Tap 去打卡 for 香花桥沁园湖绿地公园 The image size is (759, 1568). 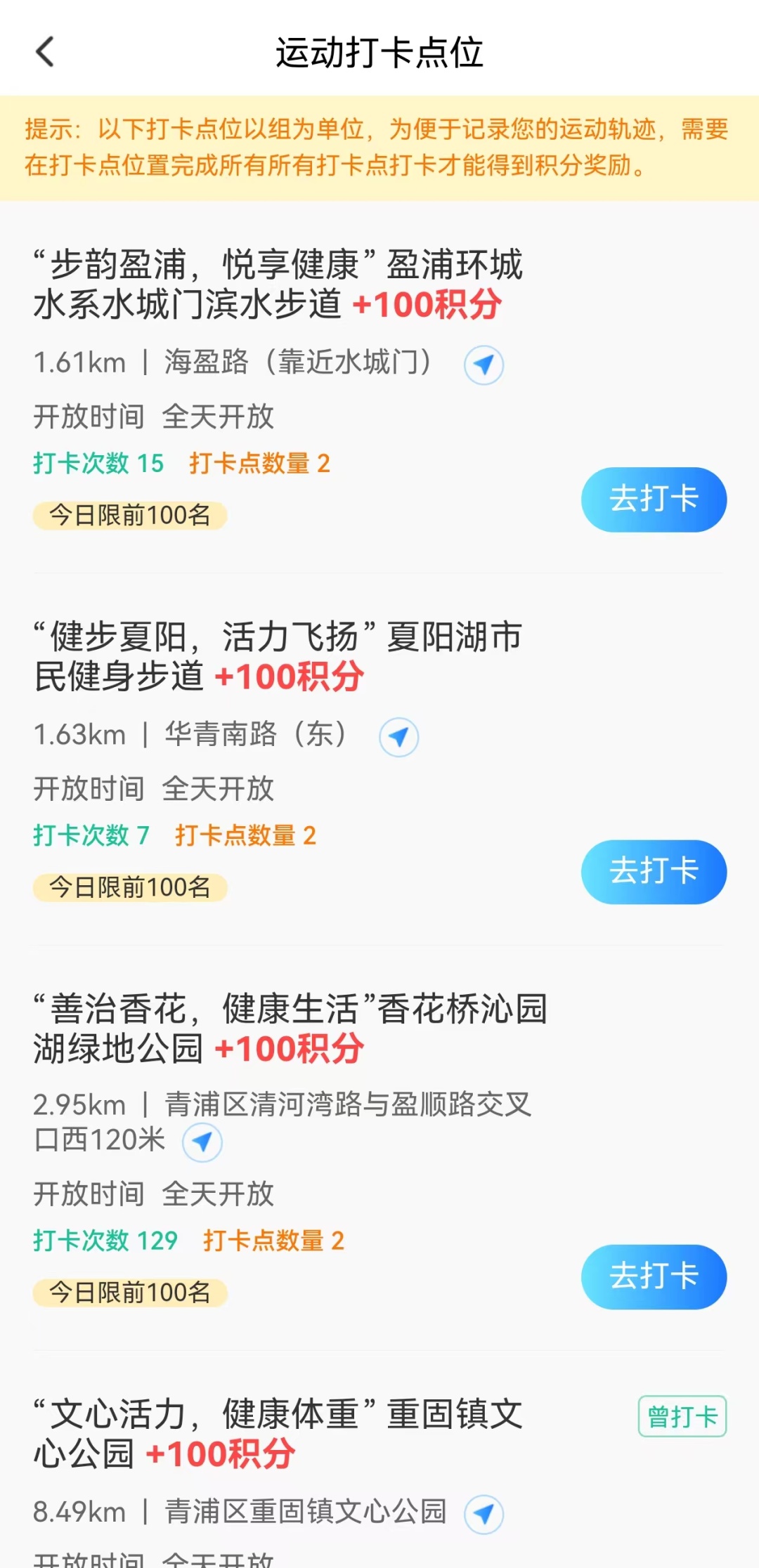(653, 1276)
